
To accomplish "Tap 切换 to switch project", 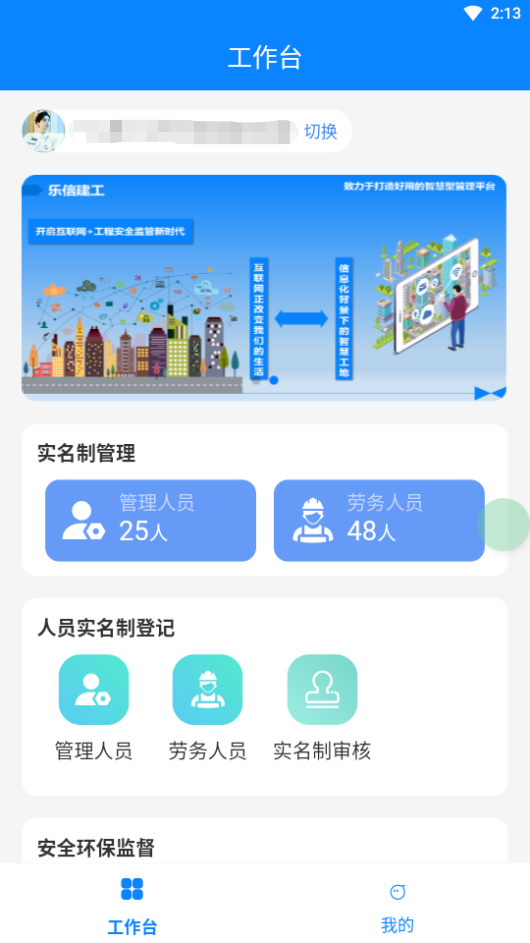I will pyautogui.click(x=321, y=131).
